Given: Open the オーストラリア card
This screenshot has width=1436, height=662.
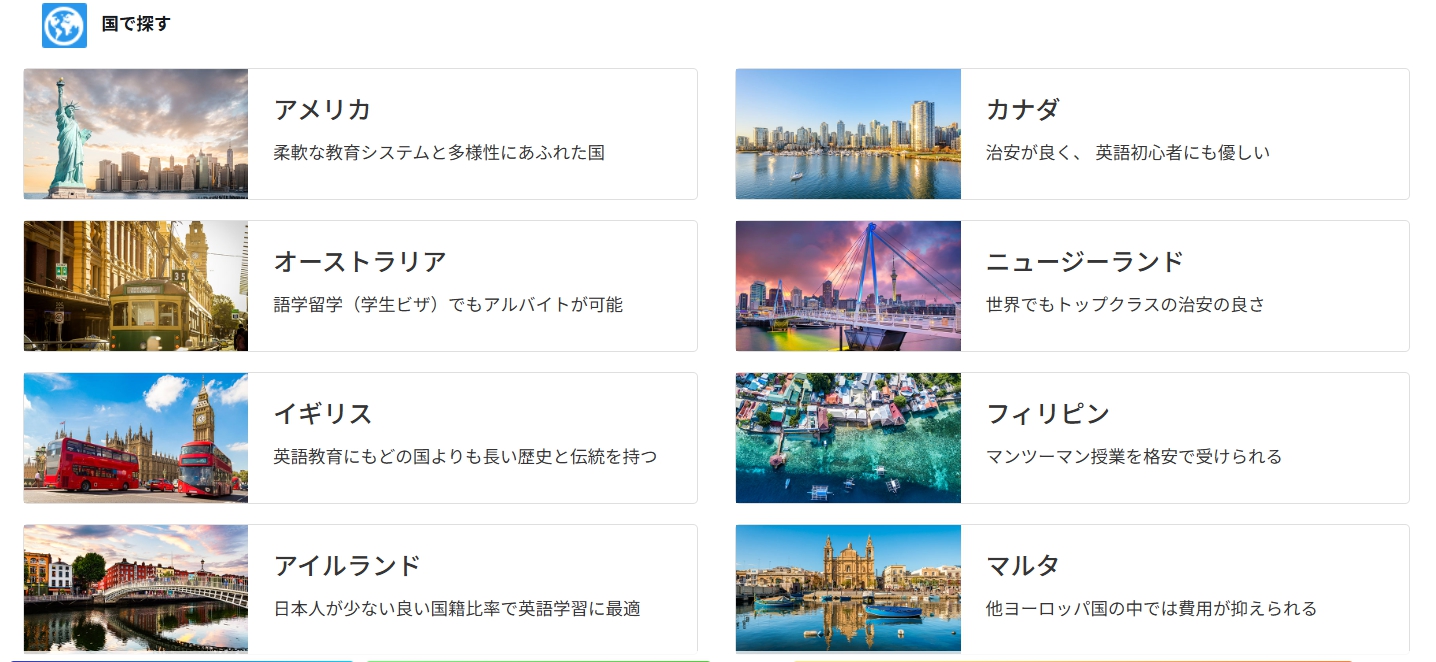Looking at the screenshot, I should pos(360,286).
